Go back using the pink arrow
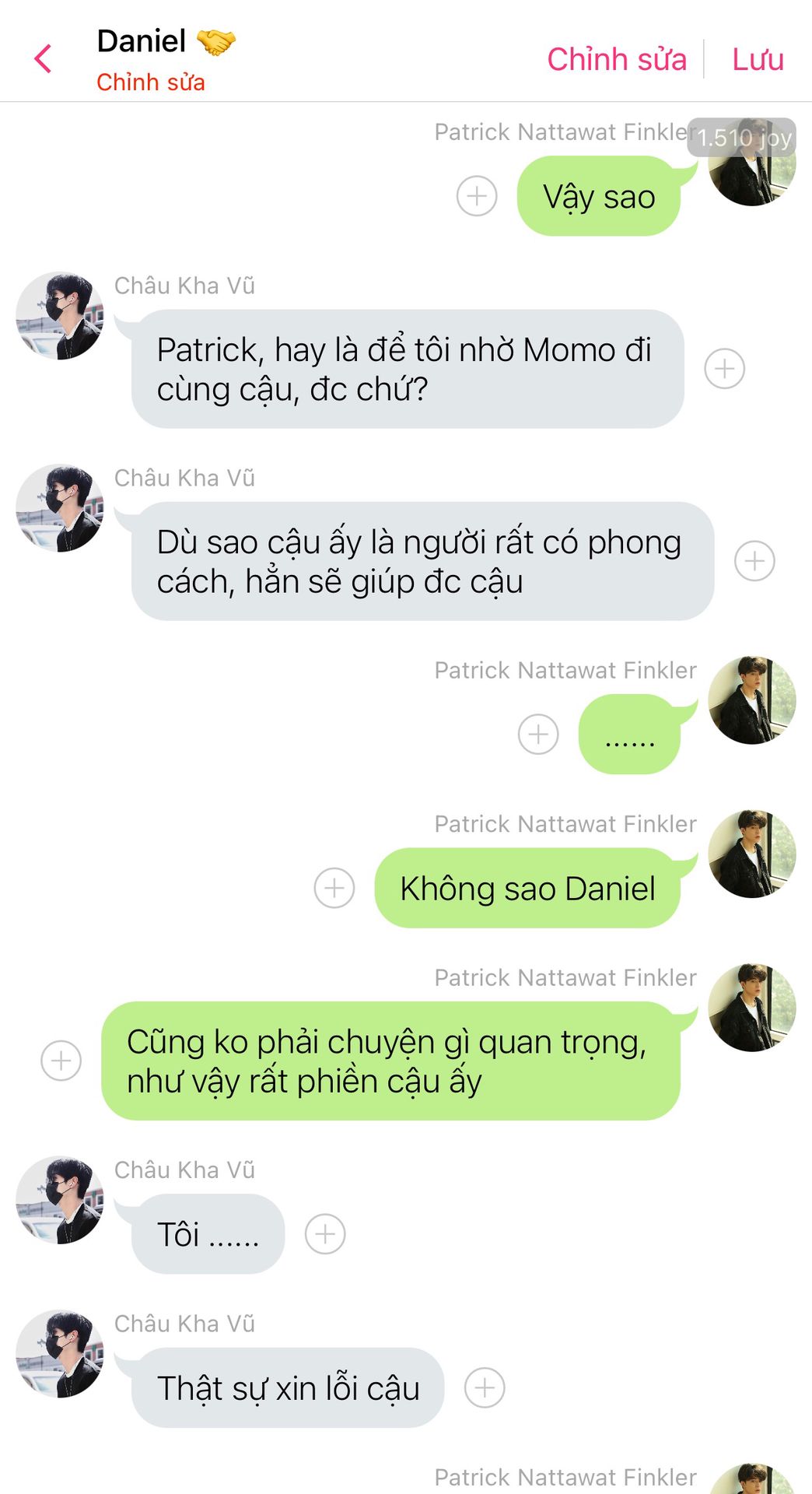 [x=44, y=58]
